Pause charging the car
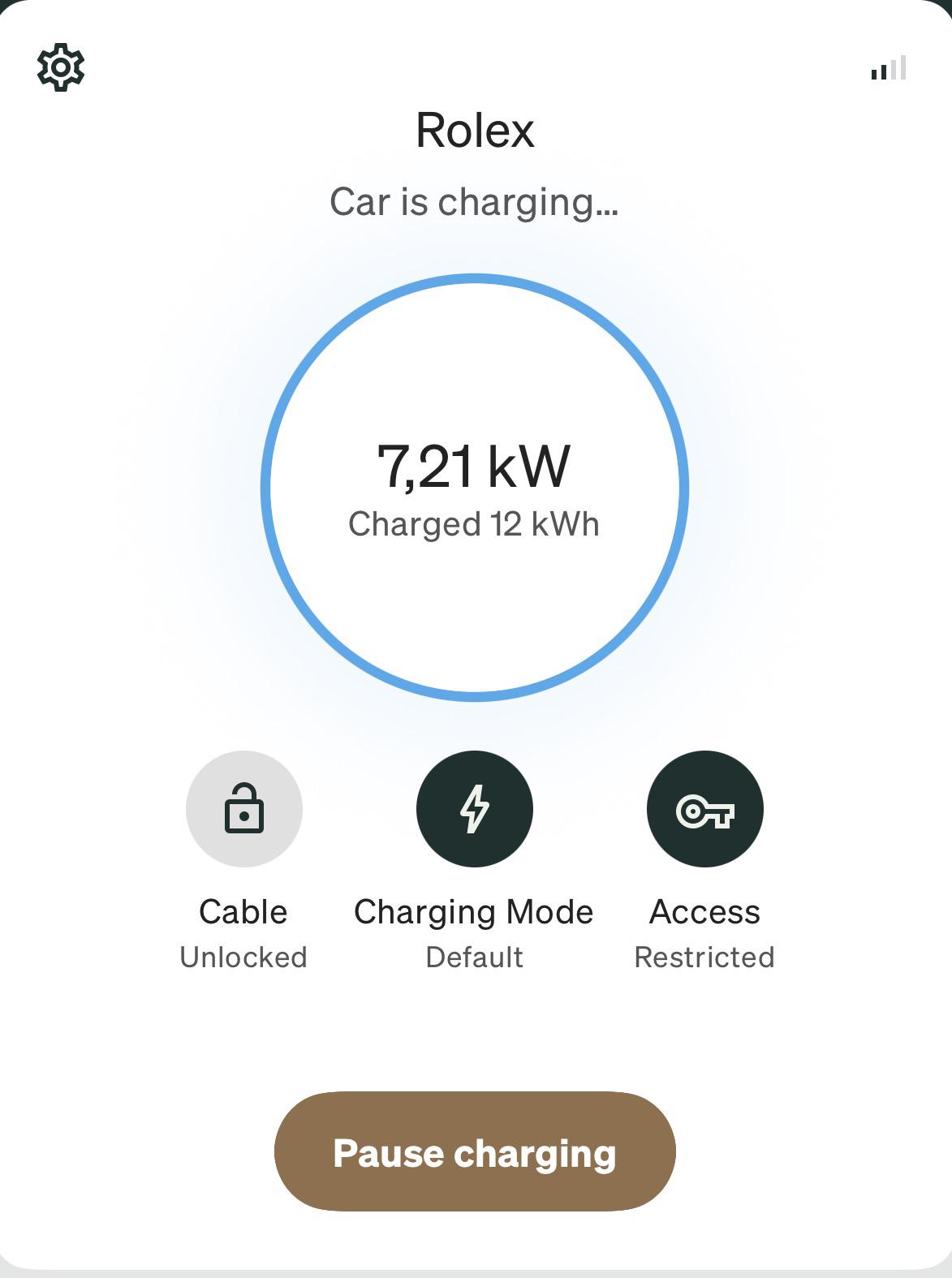This screenshot has width=952, height=1278. pyautogui.click(x=475, y=1151)
